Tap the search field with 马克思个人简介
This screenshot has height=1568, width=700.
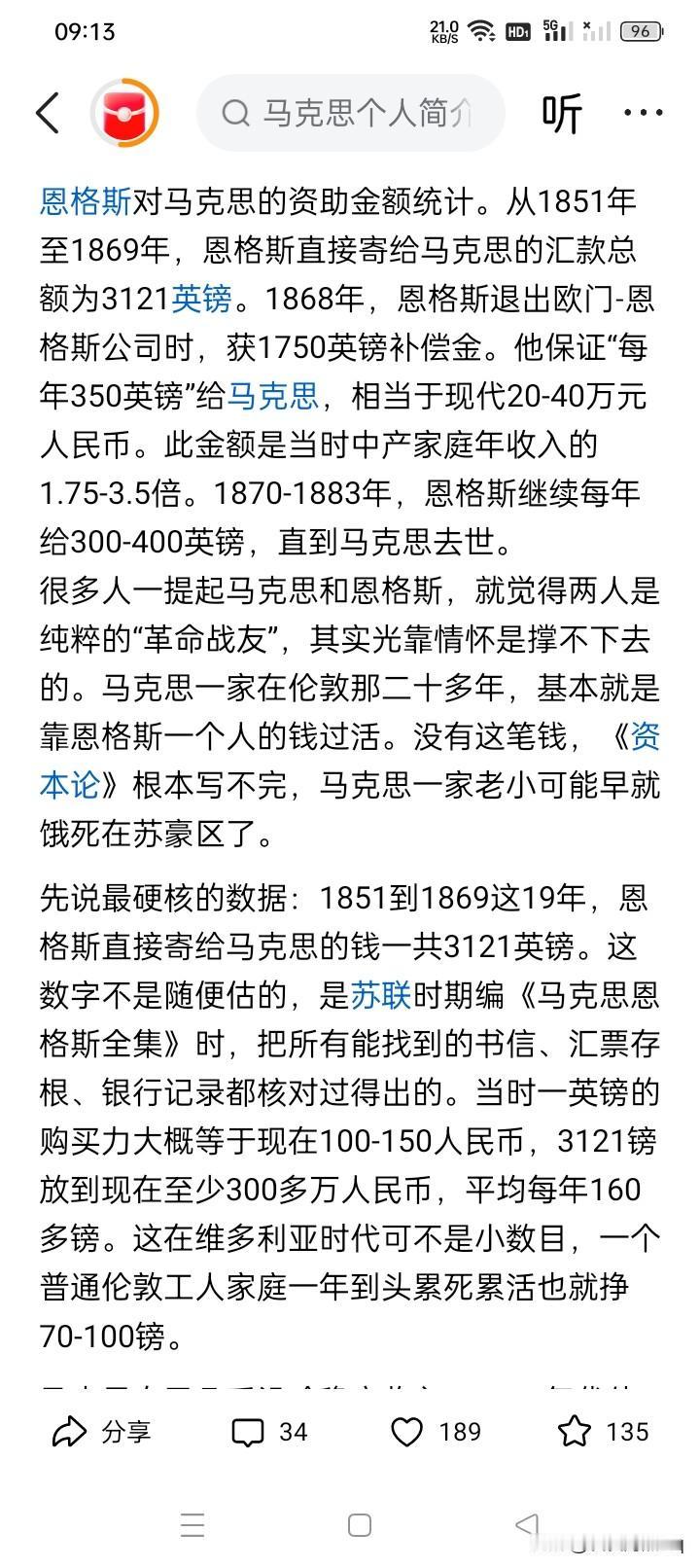click(350, 113)
